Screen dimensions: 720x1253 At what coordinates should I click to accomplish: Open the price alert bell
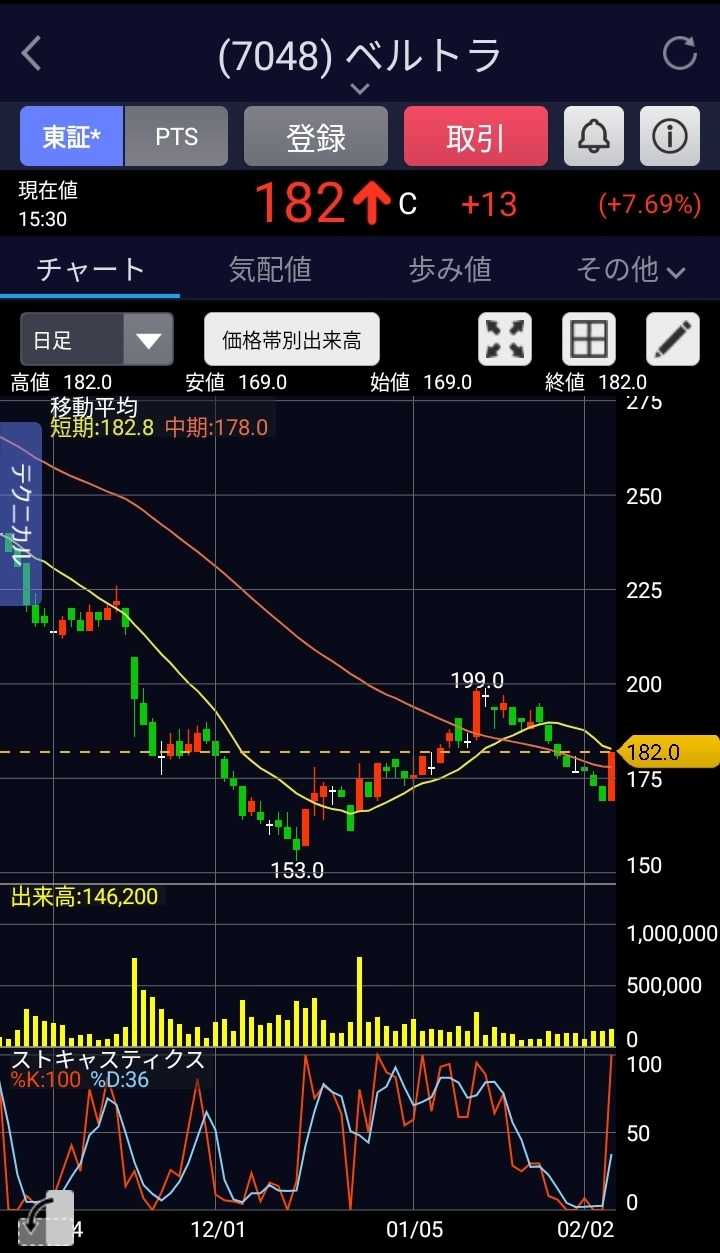click(594, 136)
